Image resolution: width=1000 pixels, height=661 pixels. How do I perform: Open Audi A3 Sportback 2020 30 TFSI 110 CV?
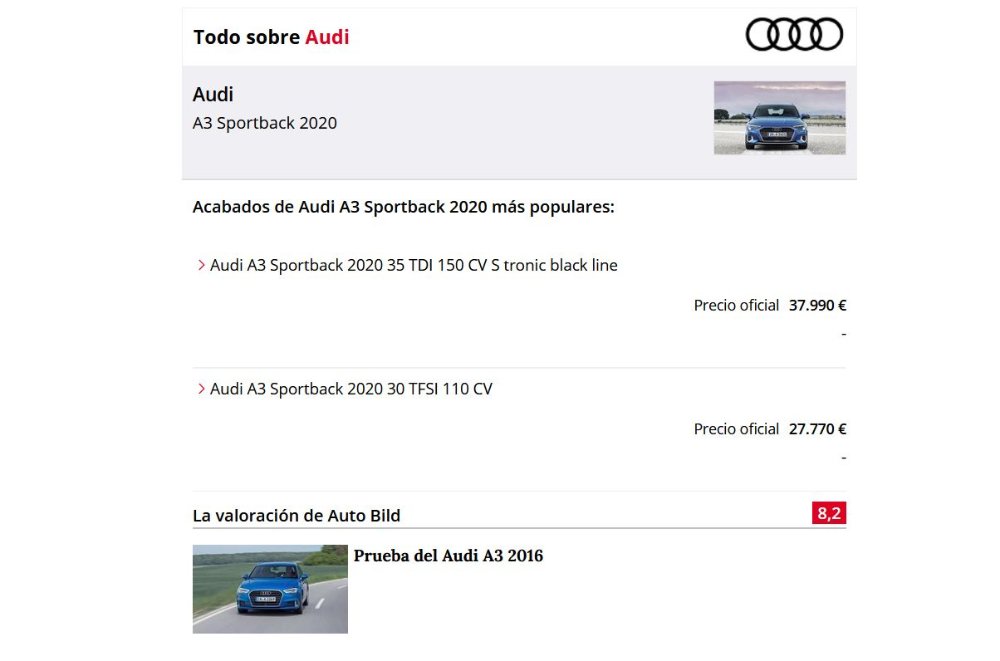click(351, 389)
